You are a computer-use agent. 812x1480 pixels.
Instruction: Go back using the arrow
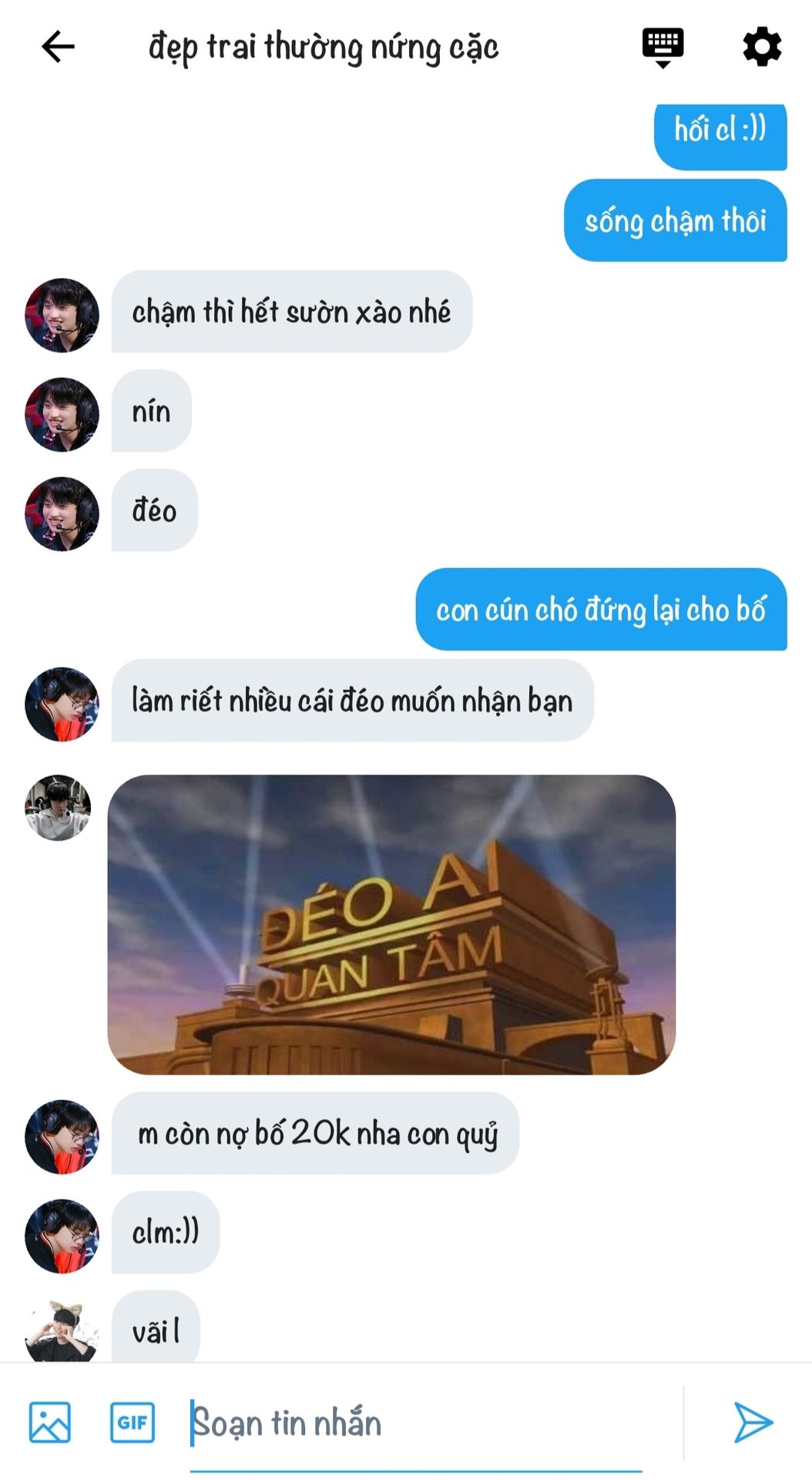tap(58, 47)
